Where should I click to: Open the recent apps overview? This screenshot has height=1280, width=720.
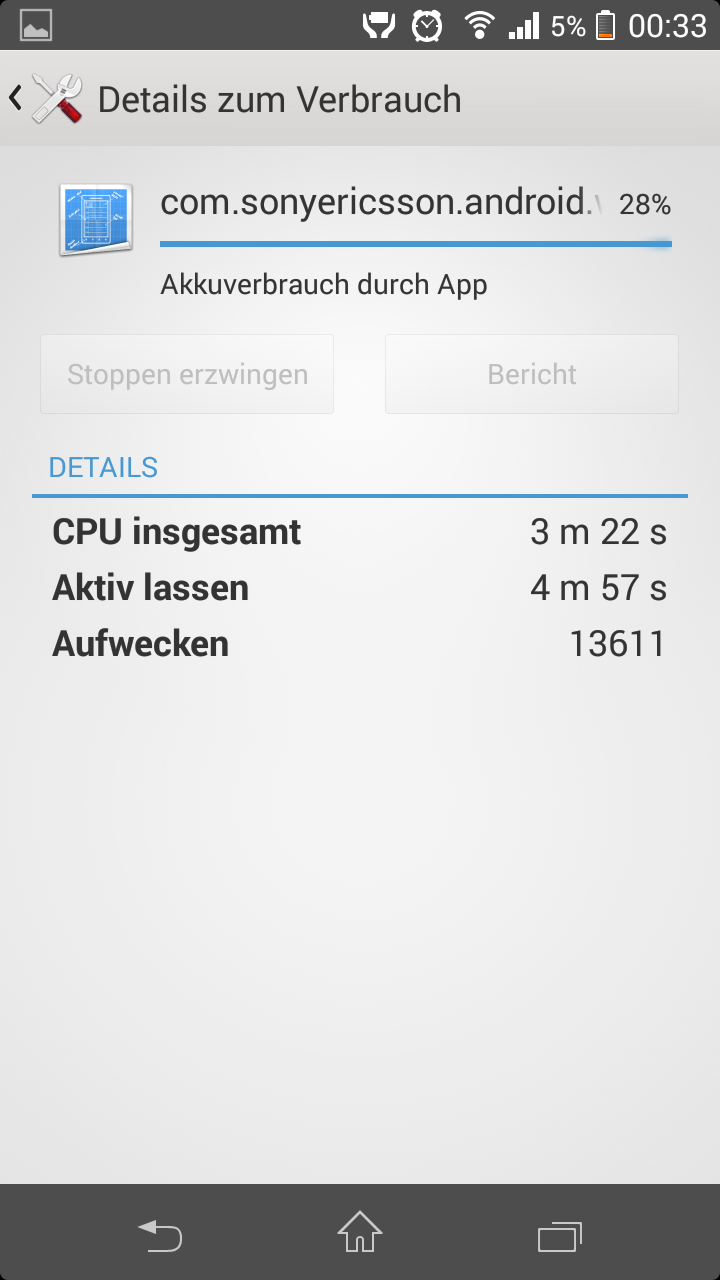click(560, 1236)
